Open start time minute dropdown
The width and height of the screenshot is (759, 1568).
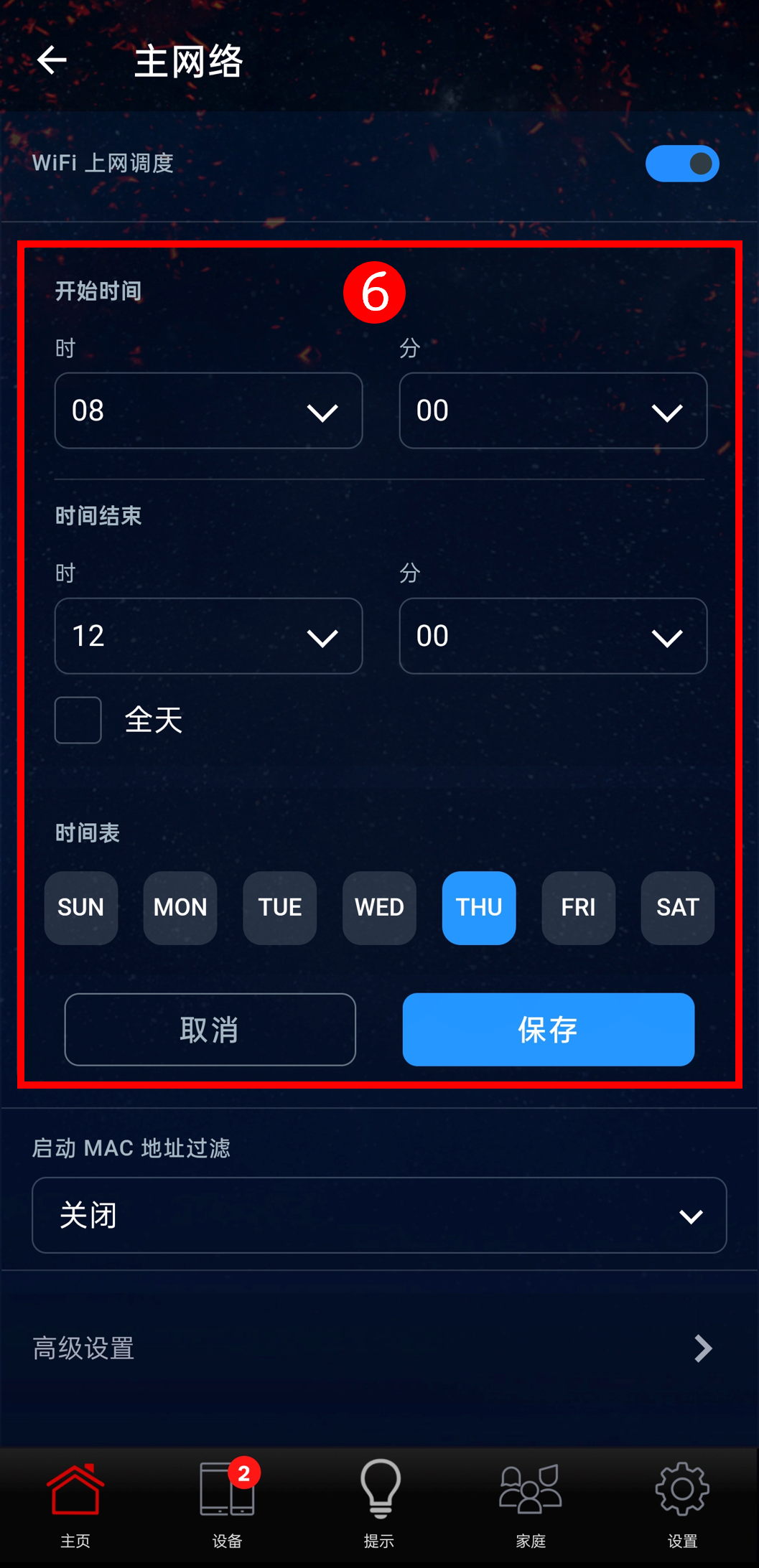coord(553,410)
